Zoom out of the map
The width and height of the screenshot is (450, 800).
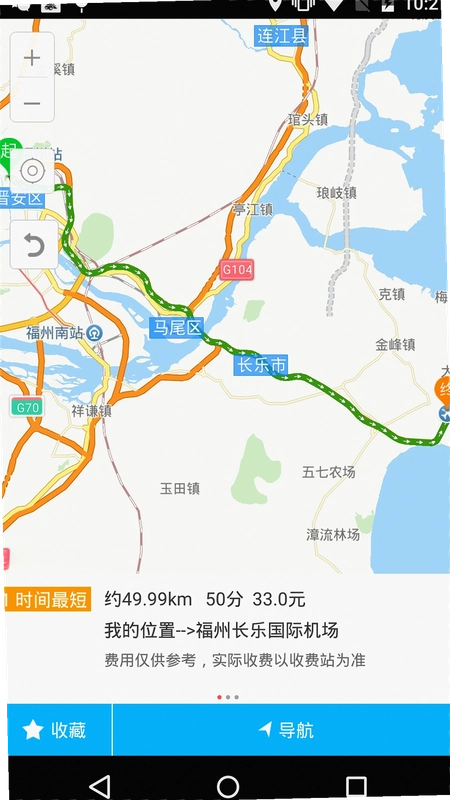click(32, 103)
